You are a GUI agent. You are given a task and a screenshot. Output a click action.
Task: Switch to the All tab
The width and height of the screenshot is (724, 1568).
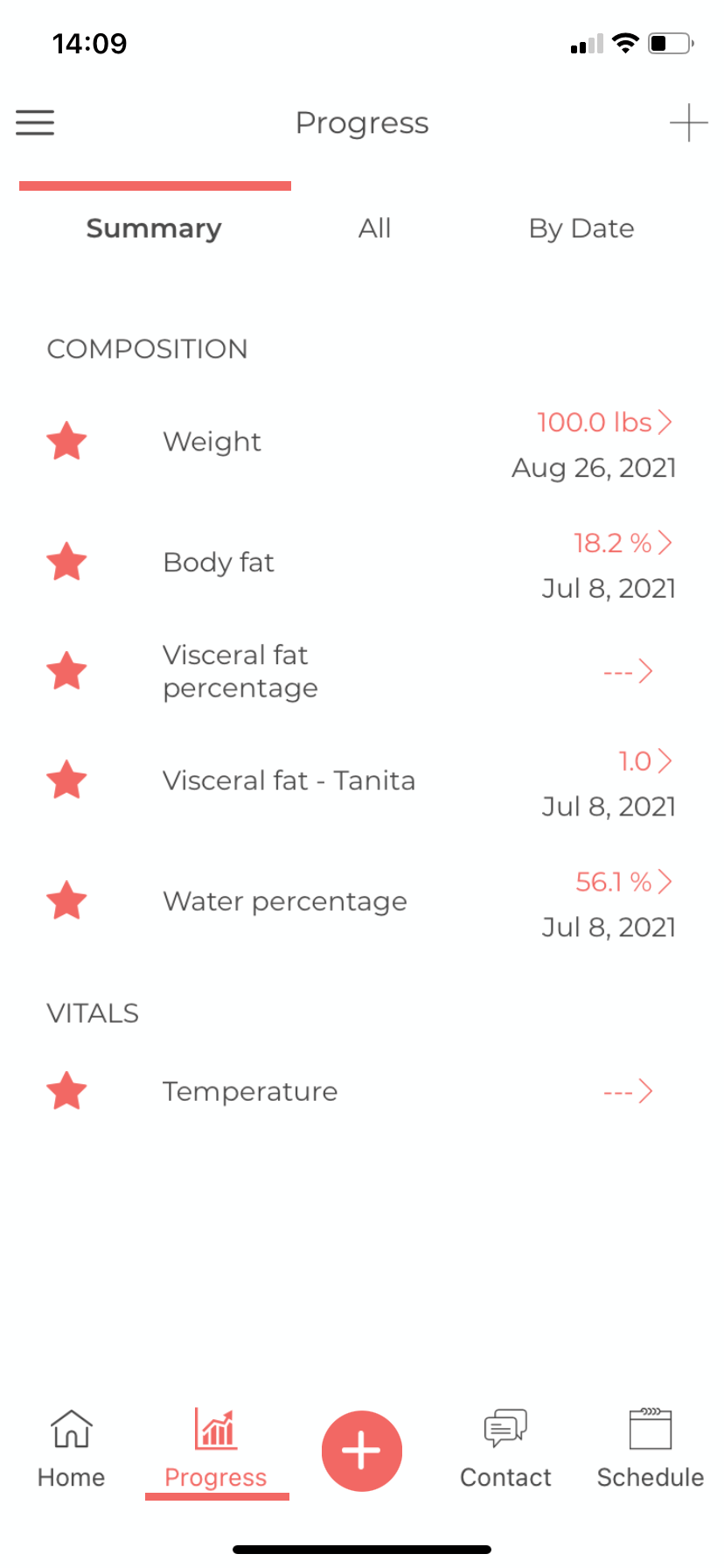374,228
